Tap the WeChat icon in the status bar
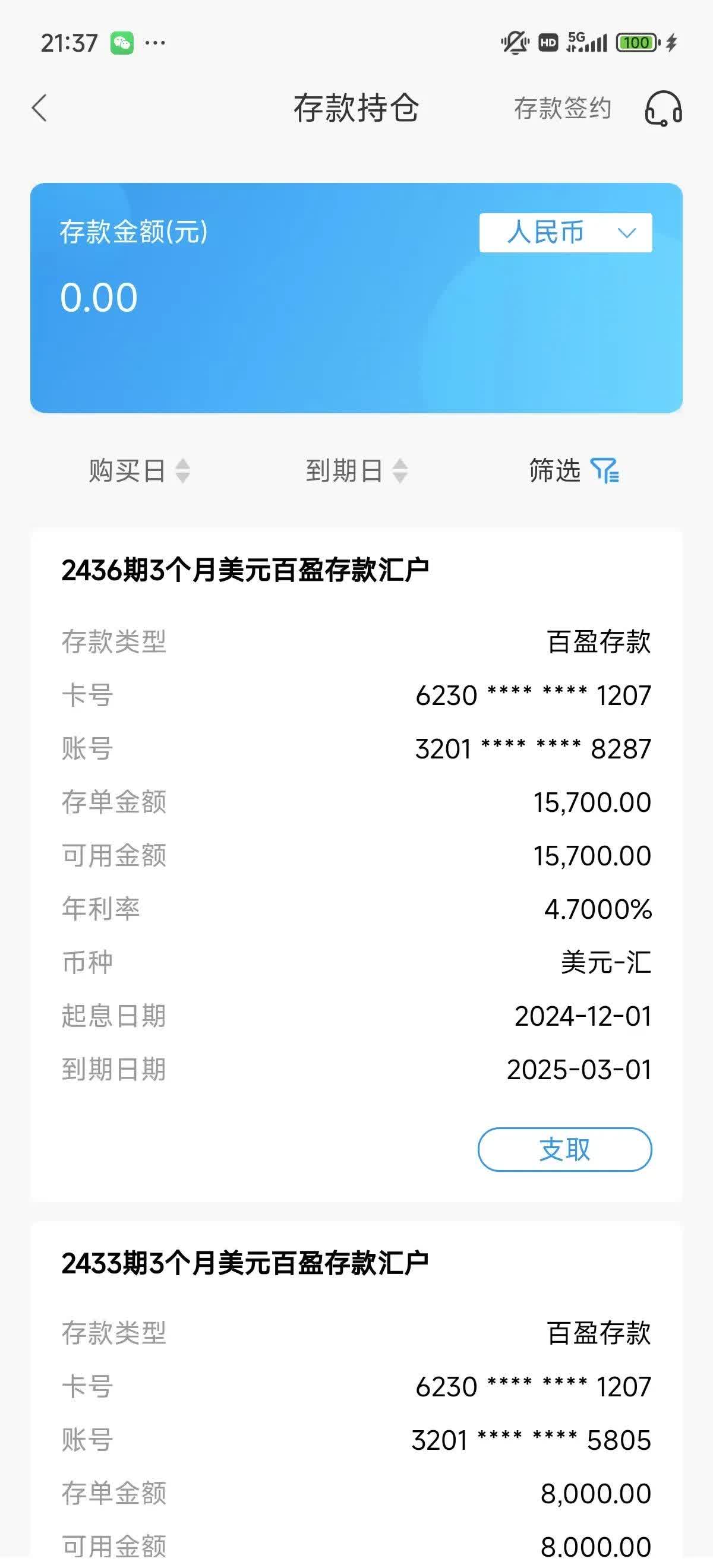713x1568 pixels. click(x=124, y=42)
